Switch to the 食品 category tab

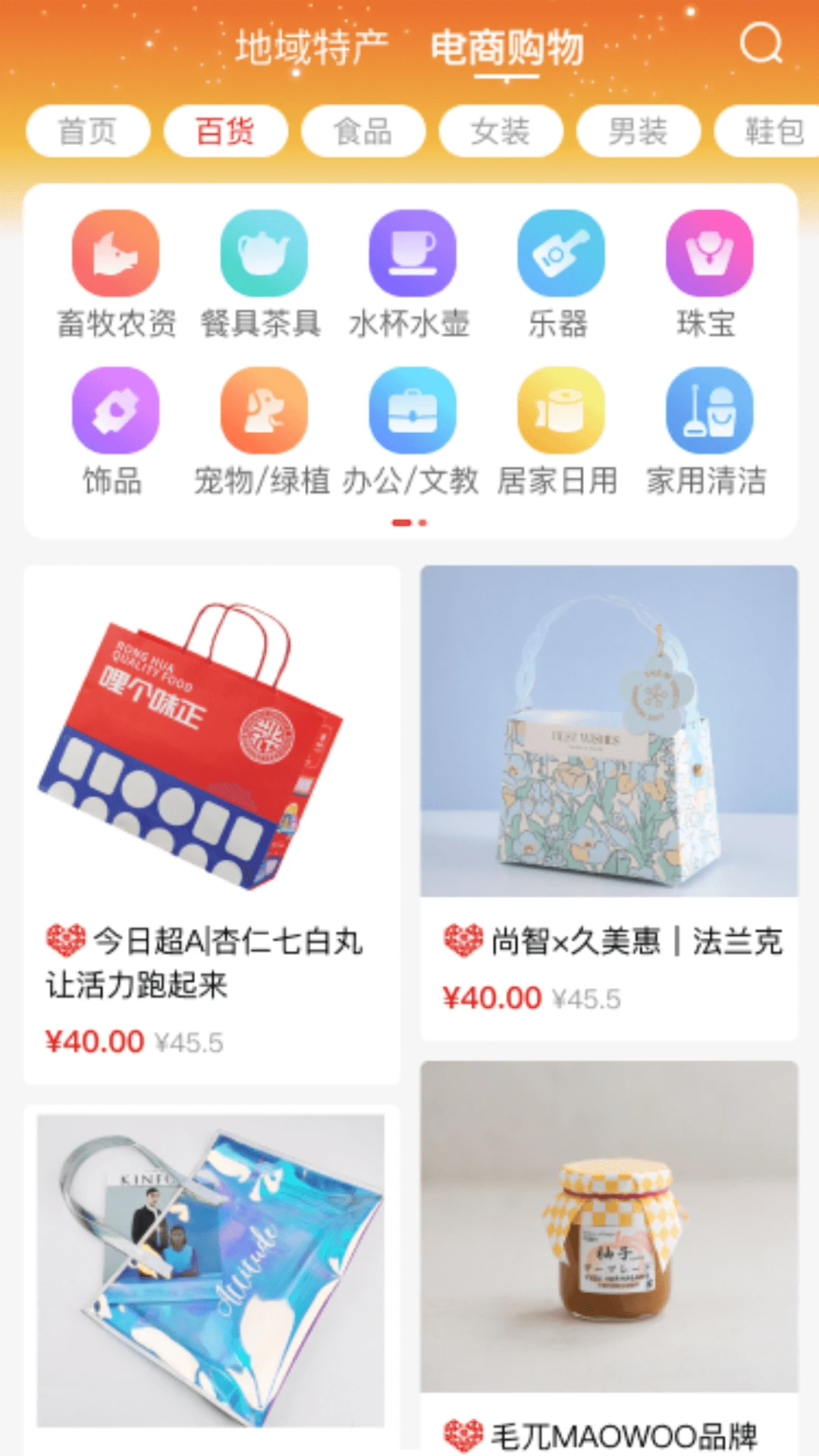[x=364, y=130]
